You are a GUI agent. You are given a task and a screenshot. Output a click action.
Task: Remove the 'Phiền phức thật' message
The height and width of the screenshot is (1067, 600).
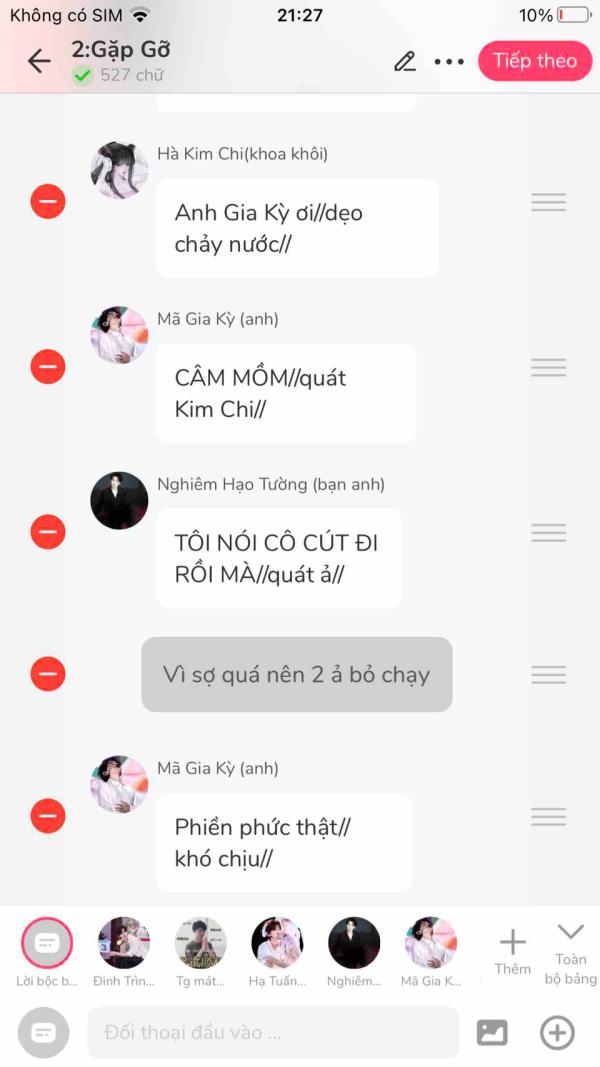(x=48, y=816)
